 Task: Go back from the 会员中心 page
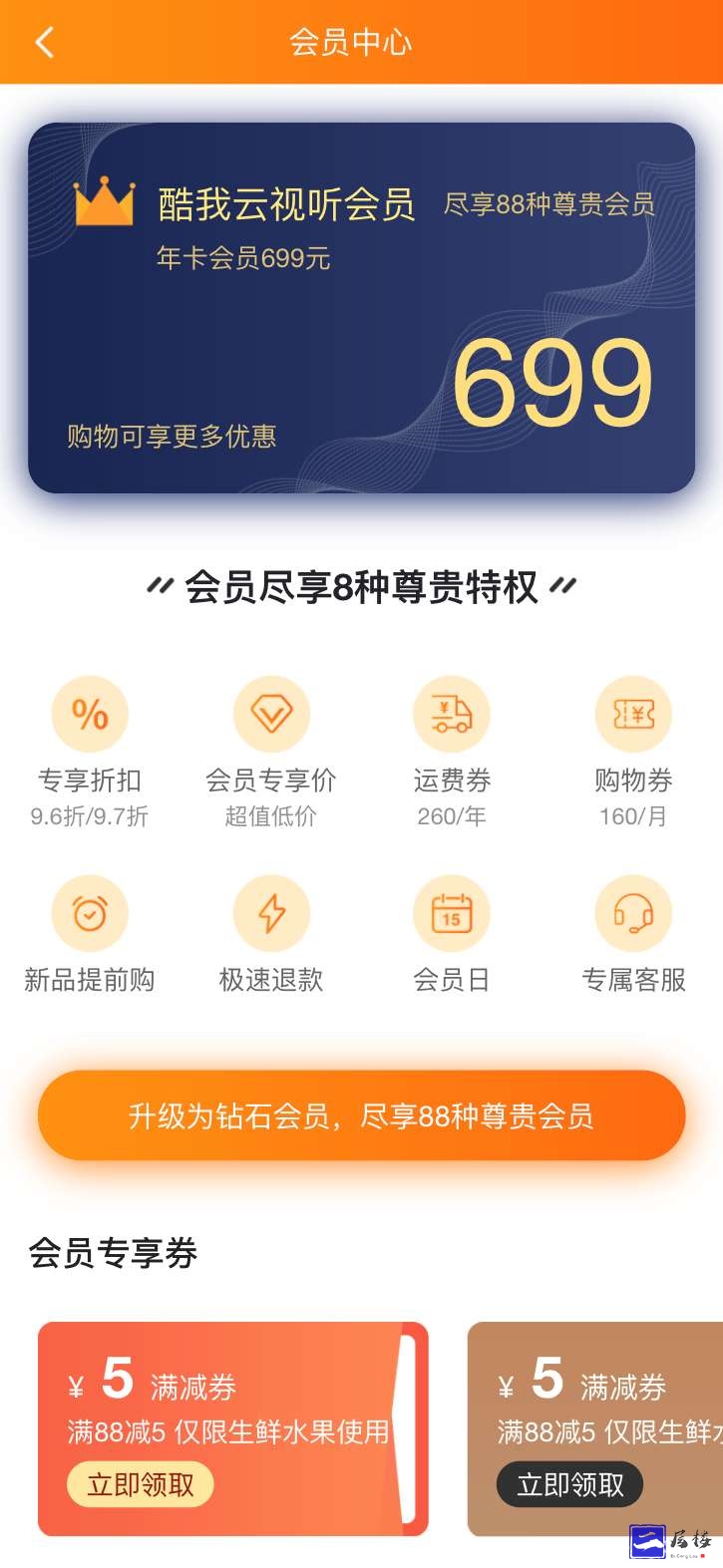point(44,42)
